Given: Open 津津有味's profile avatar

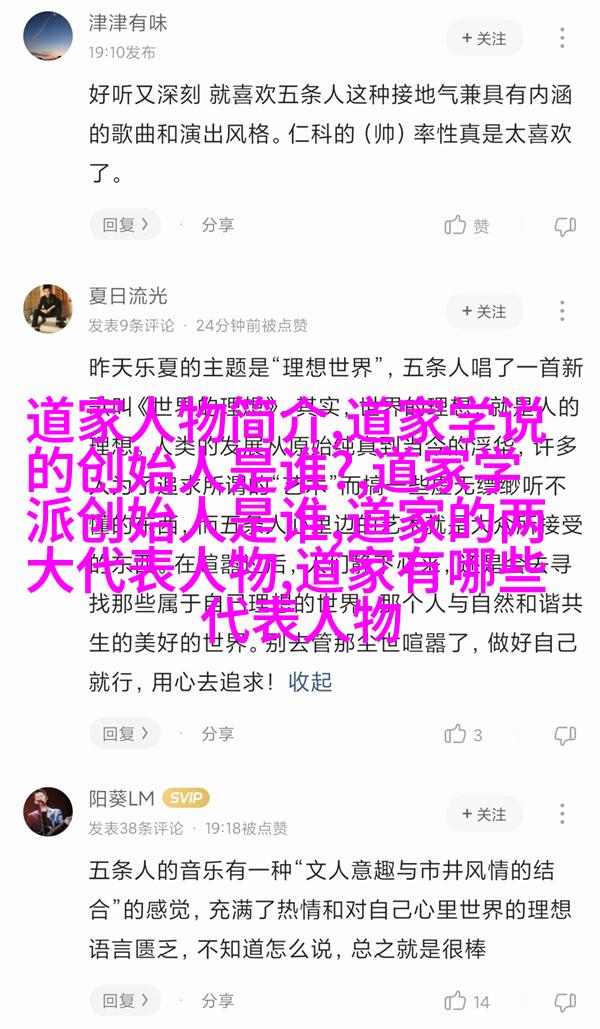Looking at the screenshot, I should pyautogui.click(x=48, y=36).
